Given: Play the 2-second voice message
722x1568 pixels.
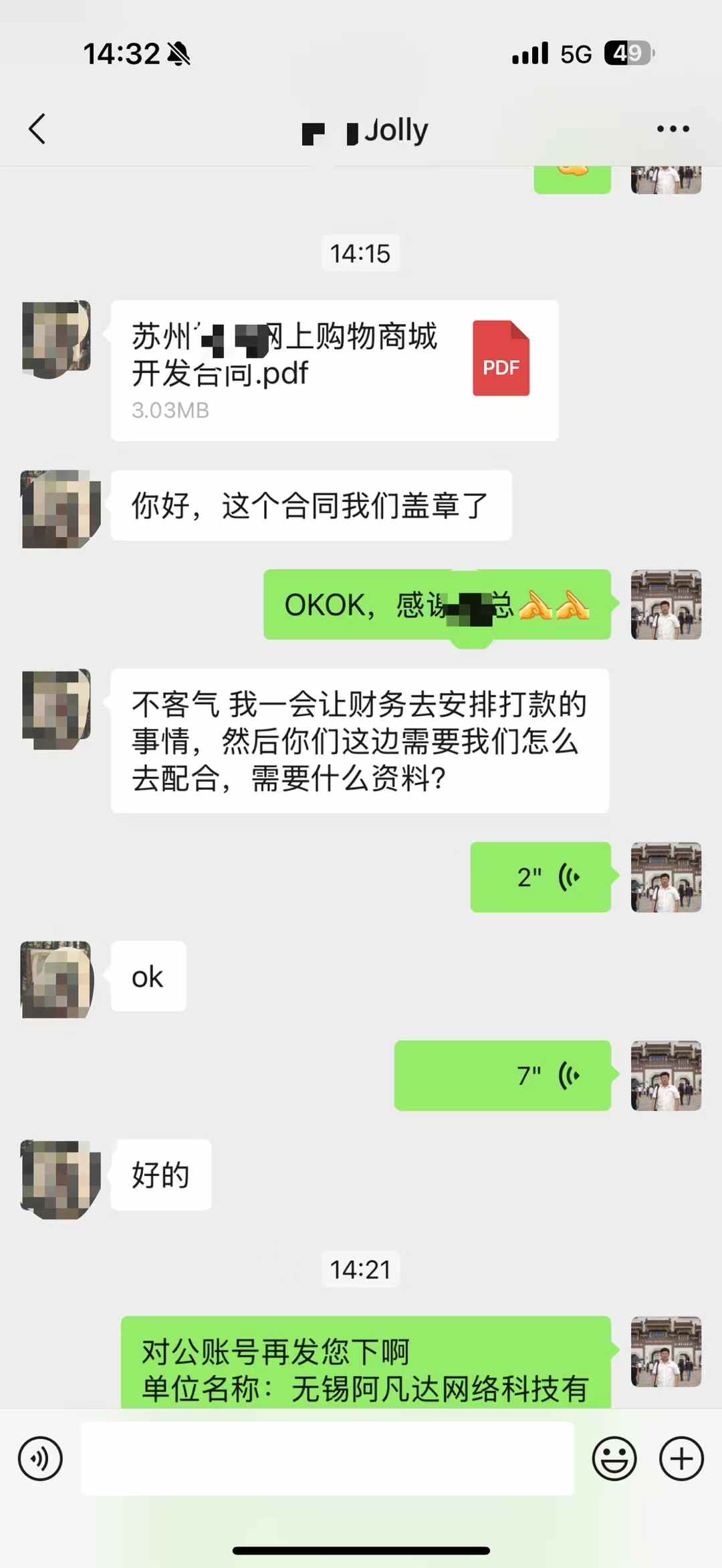Looking at the screenshot, I should [x=540, y=877].
